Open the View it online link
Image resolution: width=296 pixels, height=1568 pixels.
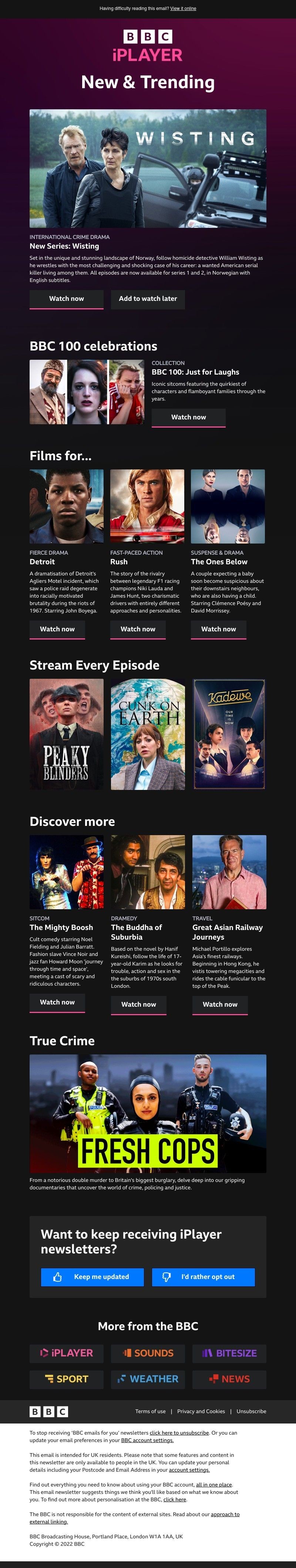tap(183, 9)
